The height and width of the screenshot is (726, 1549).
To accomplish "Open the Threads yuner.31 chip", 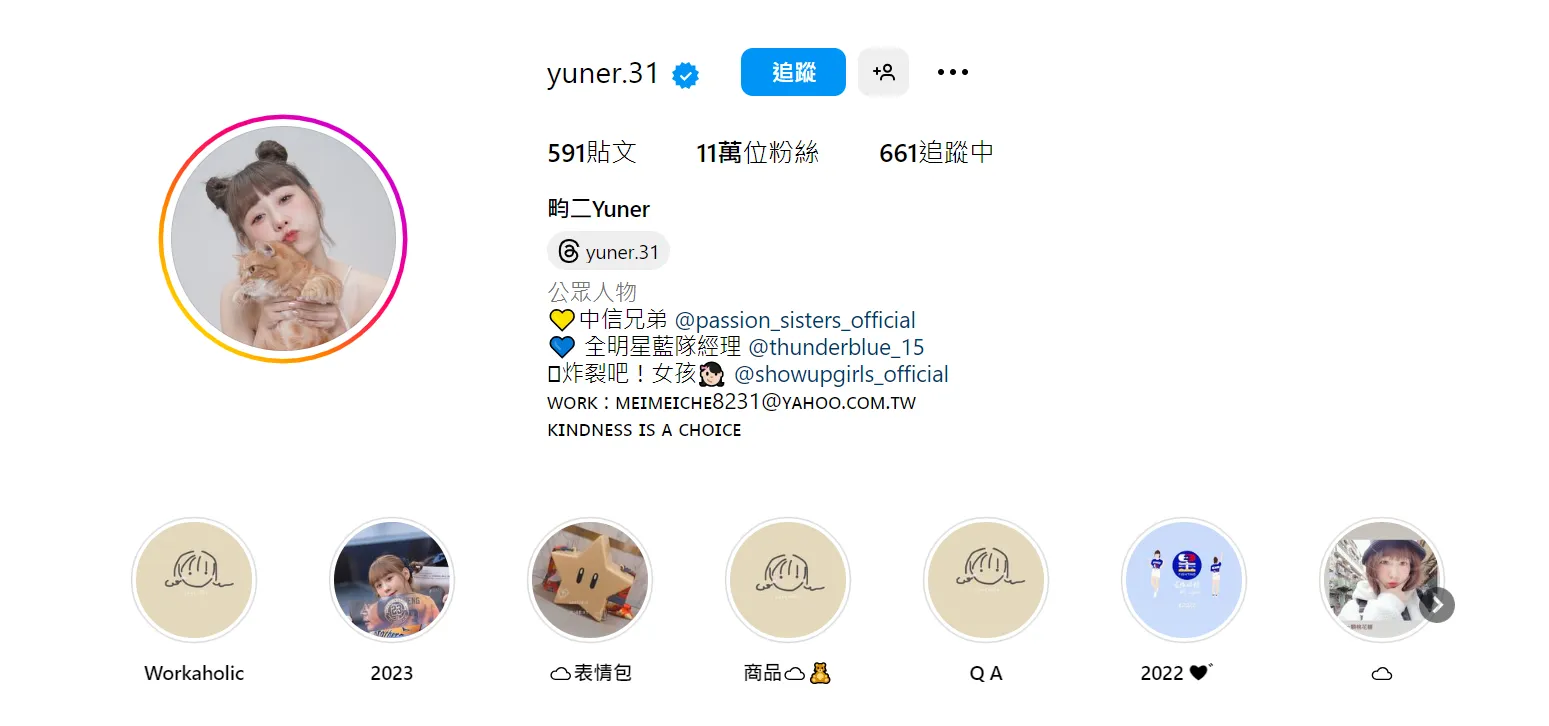I will 608,251.
